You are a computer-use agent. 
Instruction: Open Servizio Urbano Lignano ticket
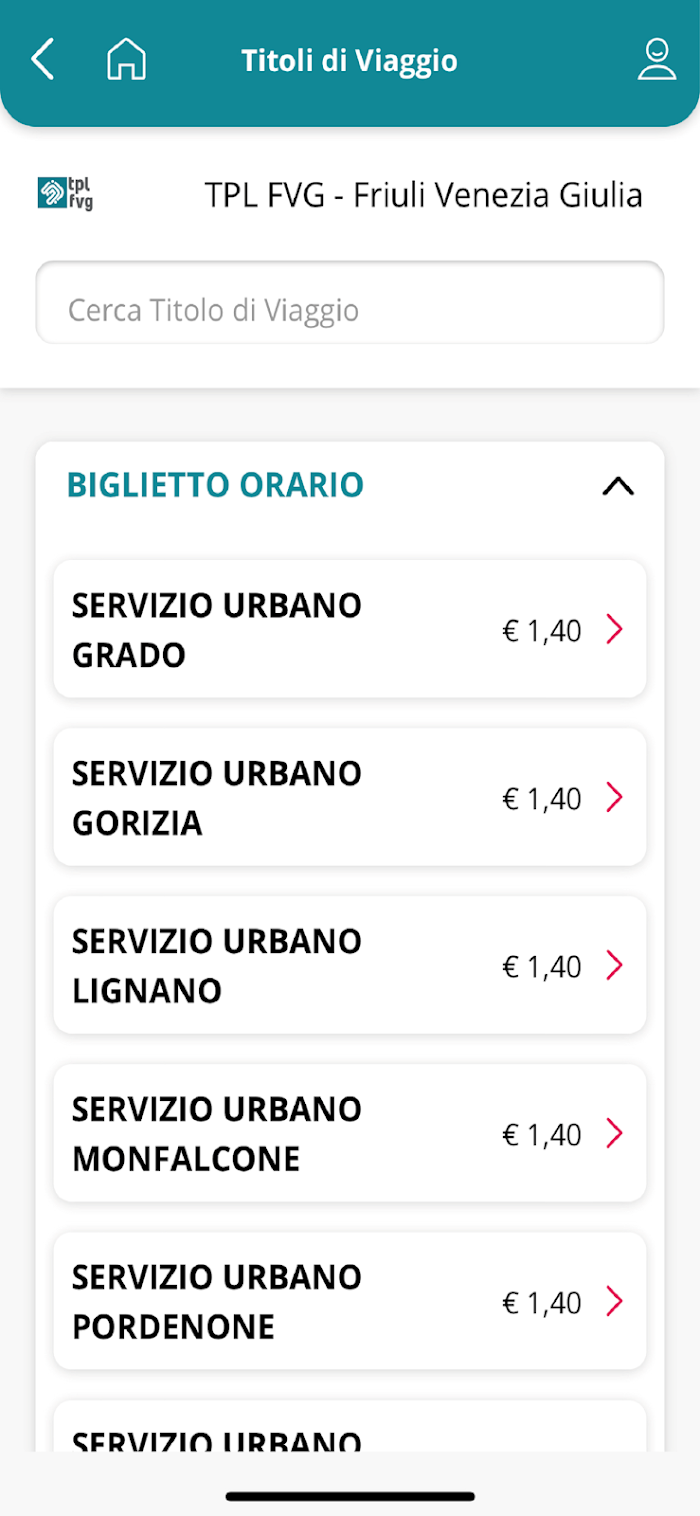350,965
